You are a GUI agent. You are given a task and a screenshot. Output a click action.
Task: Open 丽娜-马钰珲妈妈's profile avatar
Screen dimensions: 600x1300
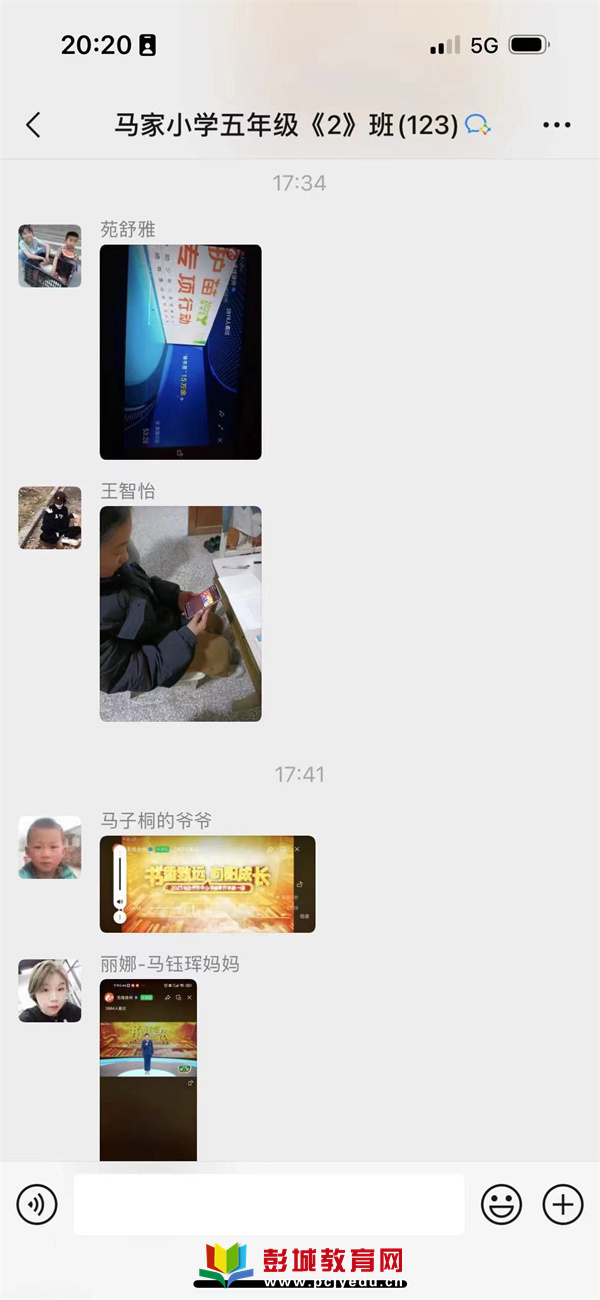pos(50,990)
